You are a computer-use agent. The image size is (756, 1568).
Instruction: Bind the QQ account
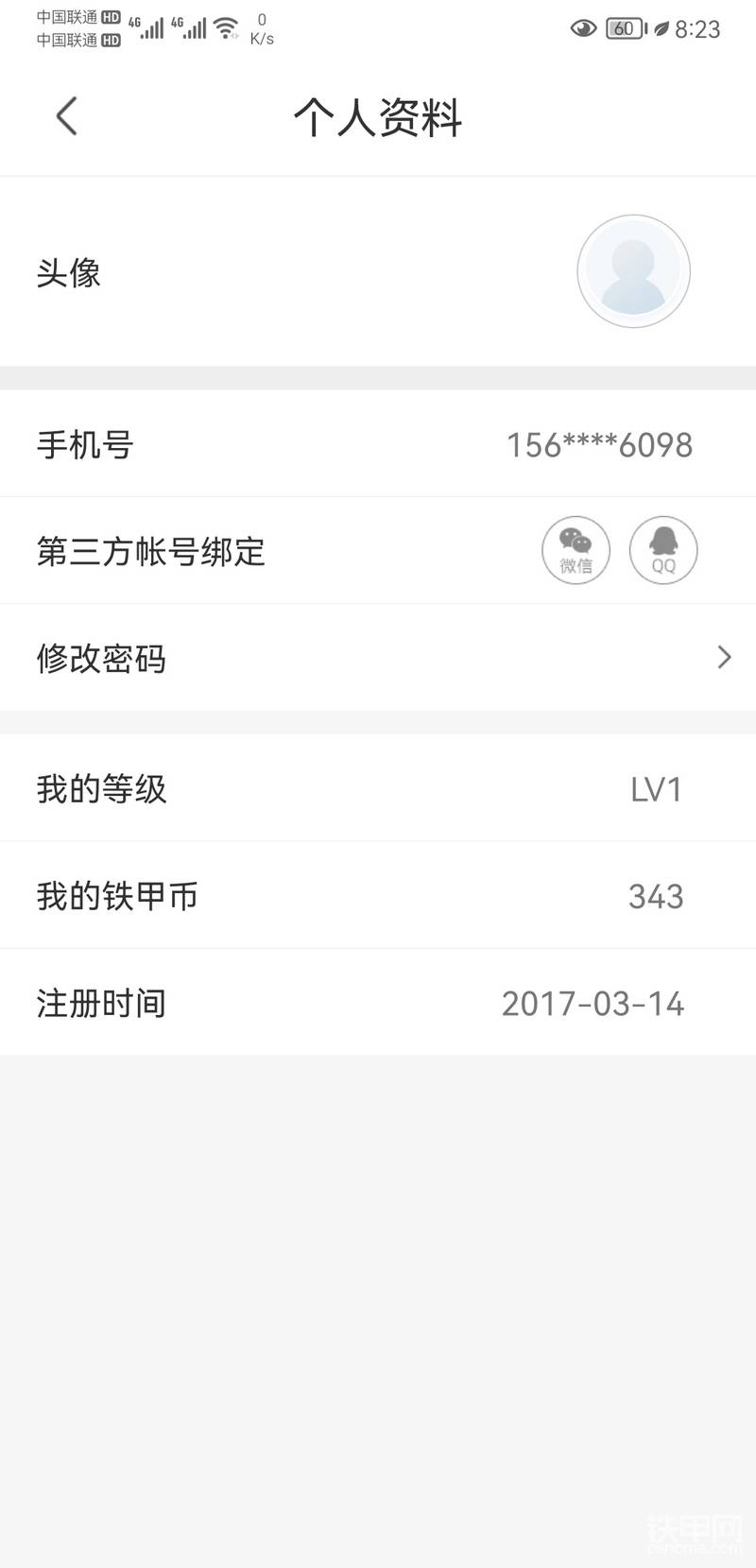(663, 550)
